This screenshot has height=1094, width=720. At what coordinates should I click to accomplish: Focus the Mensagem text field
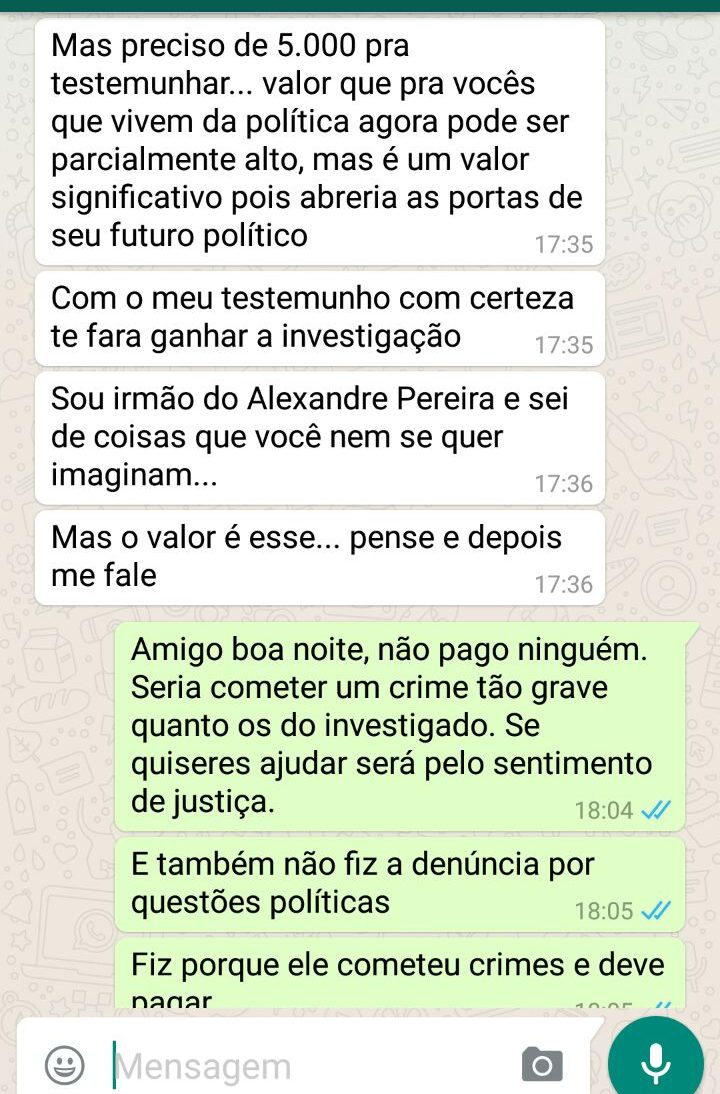300,1066
